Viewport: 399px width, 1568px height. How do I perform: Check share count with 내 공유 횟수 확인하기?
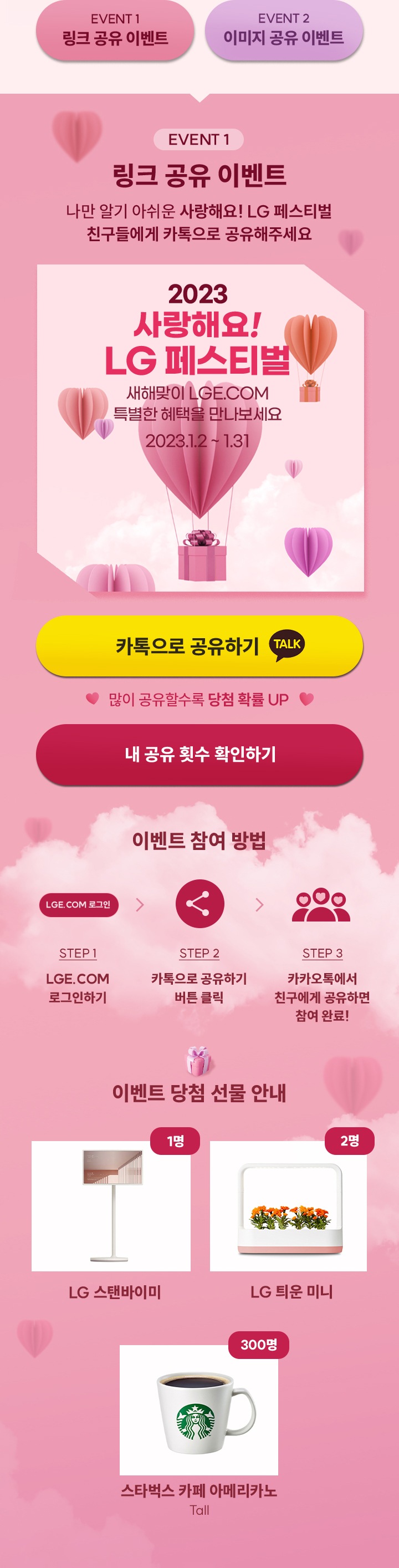click(199, 754)
